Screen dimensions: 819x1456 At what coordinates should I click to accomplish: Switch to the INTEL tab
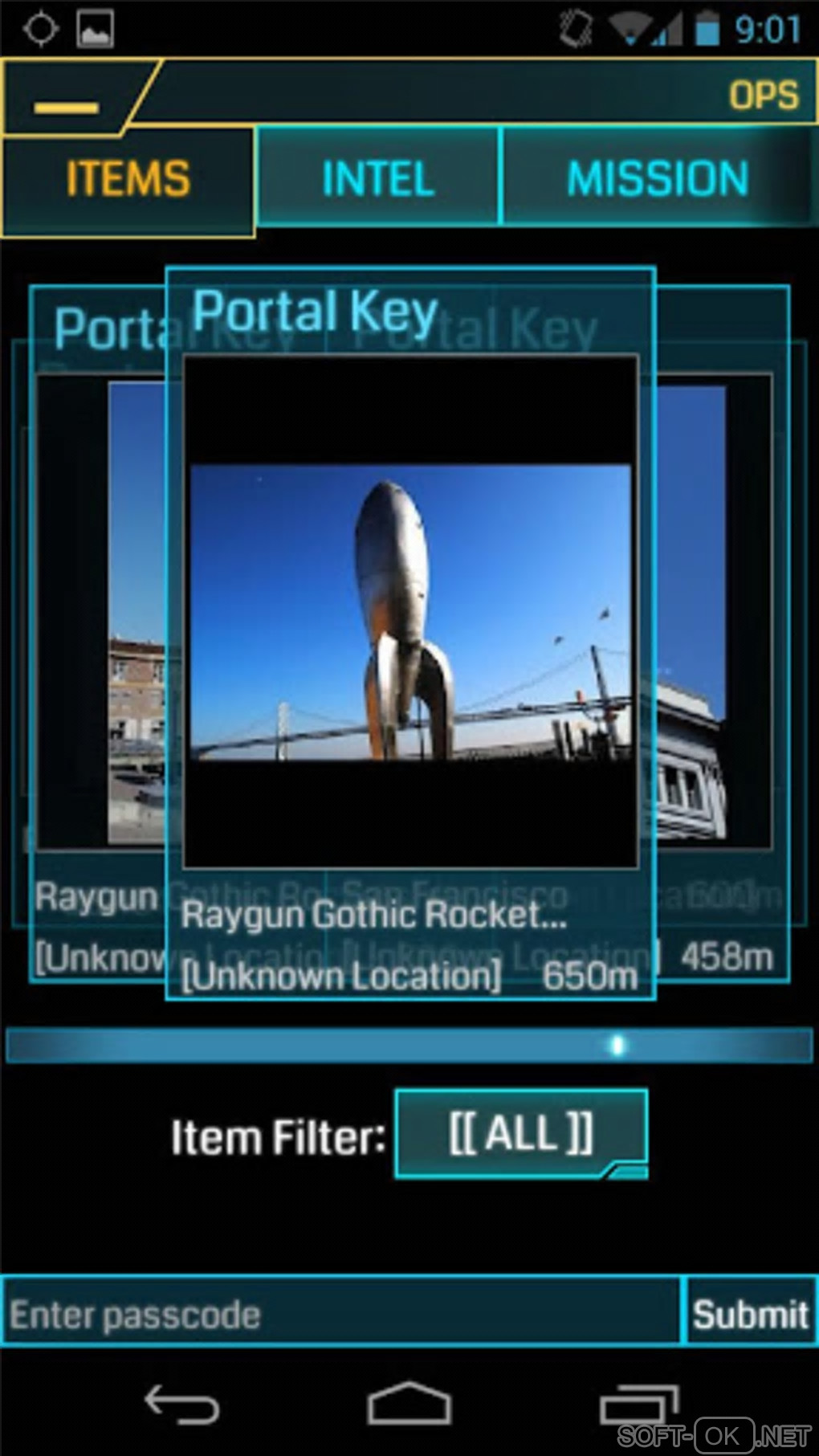coord(377,177)
